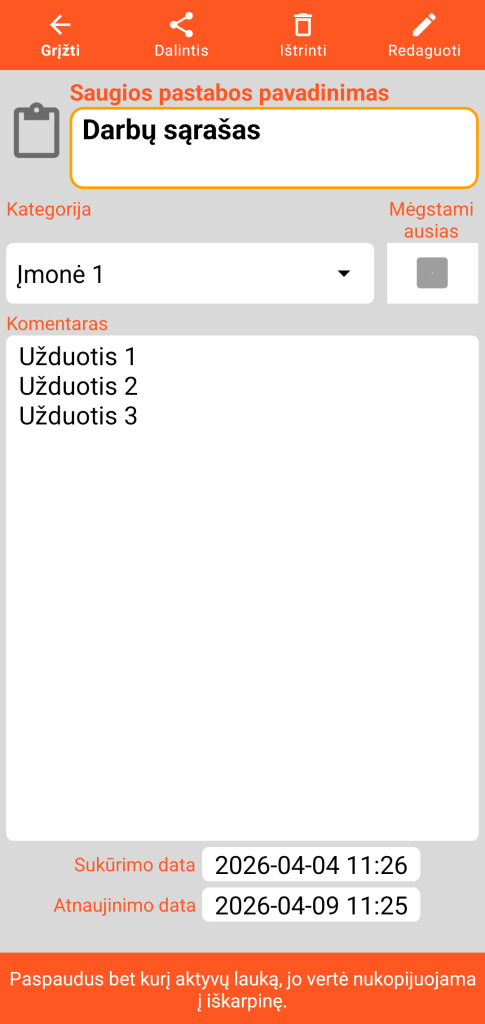This screenshot has width=485, height=1024.
Task: Edit the note using Redaguoti
Action: [x=424, y=36]
